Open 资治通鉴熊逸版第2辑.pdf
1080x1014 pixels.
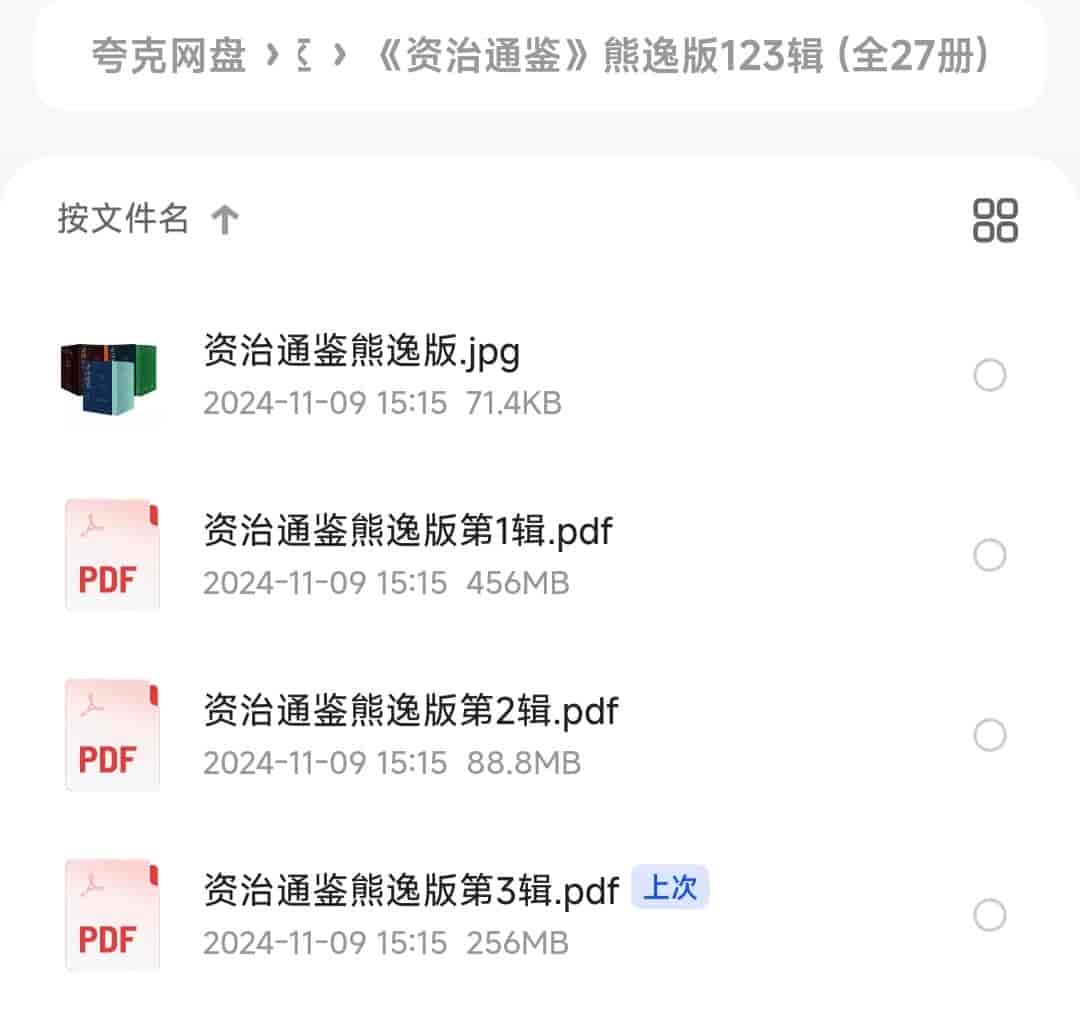pos(411,711)
